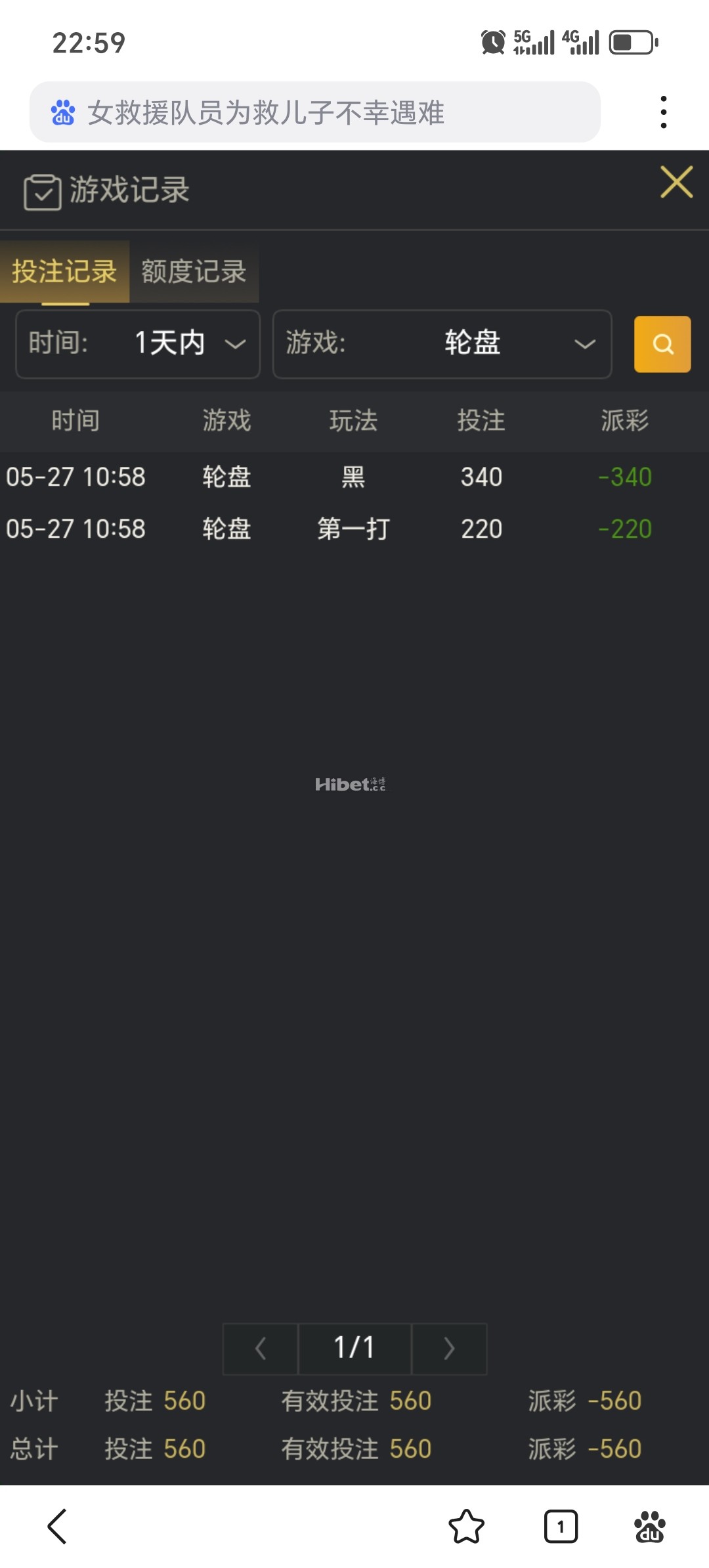This screenshot has width=709, height=1568.
Task: Open the browser three-dot overflow menu
Action: (x=664, y=112)
